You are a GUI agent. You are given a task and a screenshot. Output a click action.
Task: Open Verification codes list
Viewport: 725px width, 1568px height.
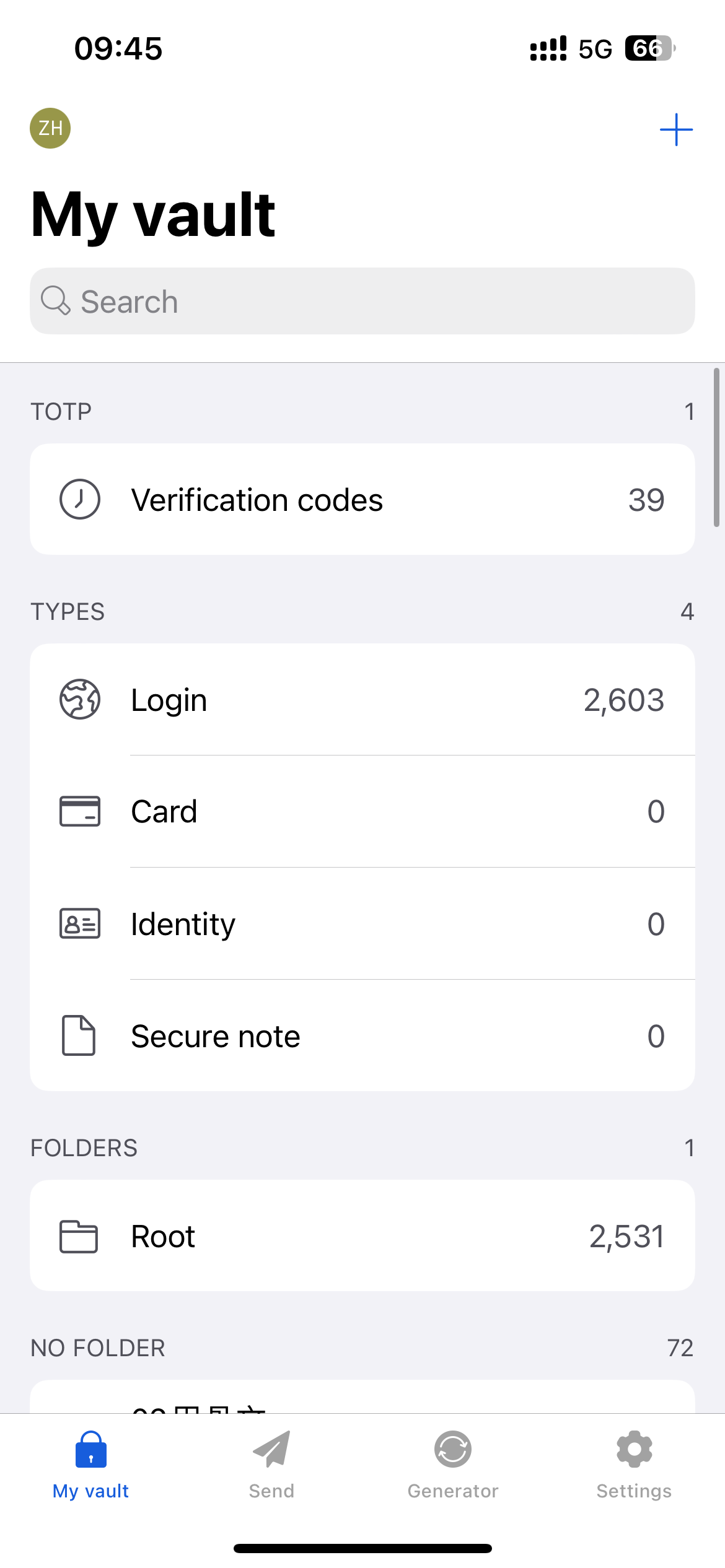click(x=362, y=499)
